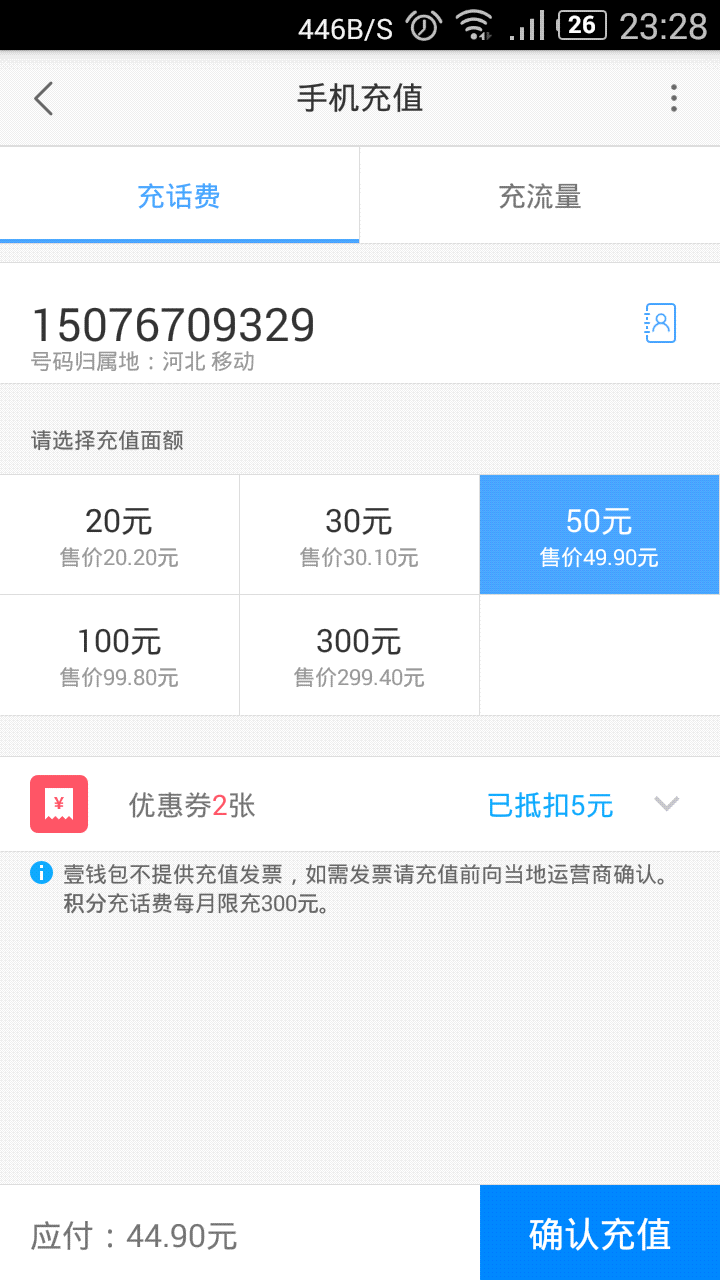The width and height of the screenshot is (720, 1280).
Task: Choose the 50元 recharge amount
Action: point(599,535)
